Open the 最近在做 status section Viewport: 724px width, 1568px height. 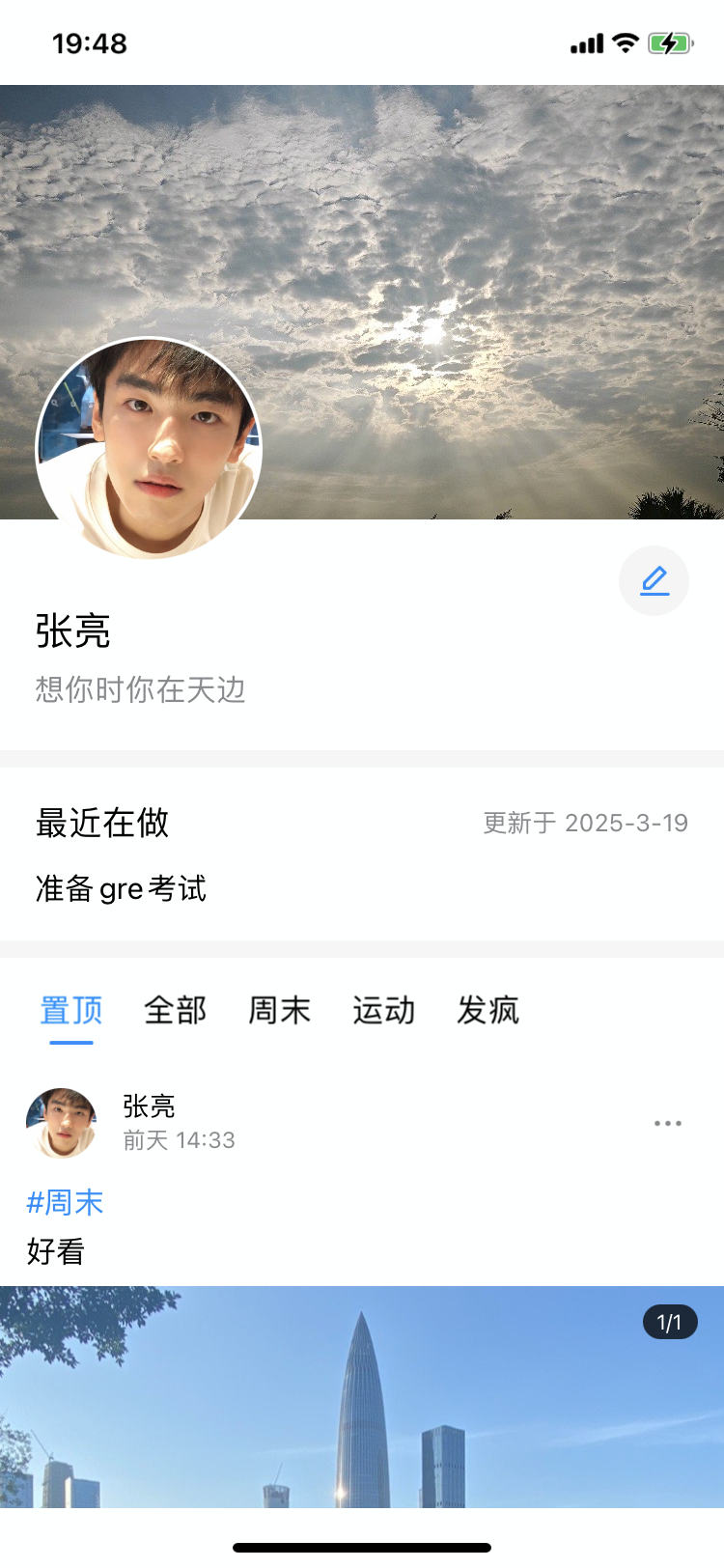coord(361,854)
